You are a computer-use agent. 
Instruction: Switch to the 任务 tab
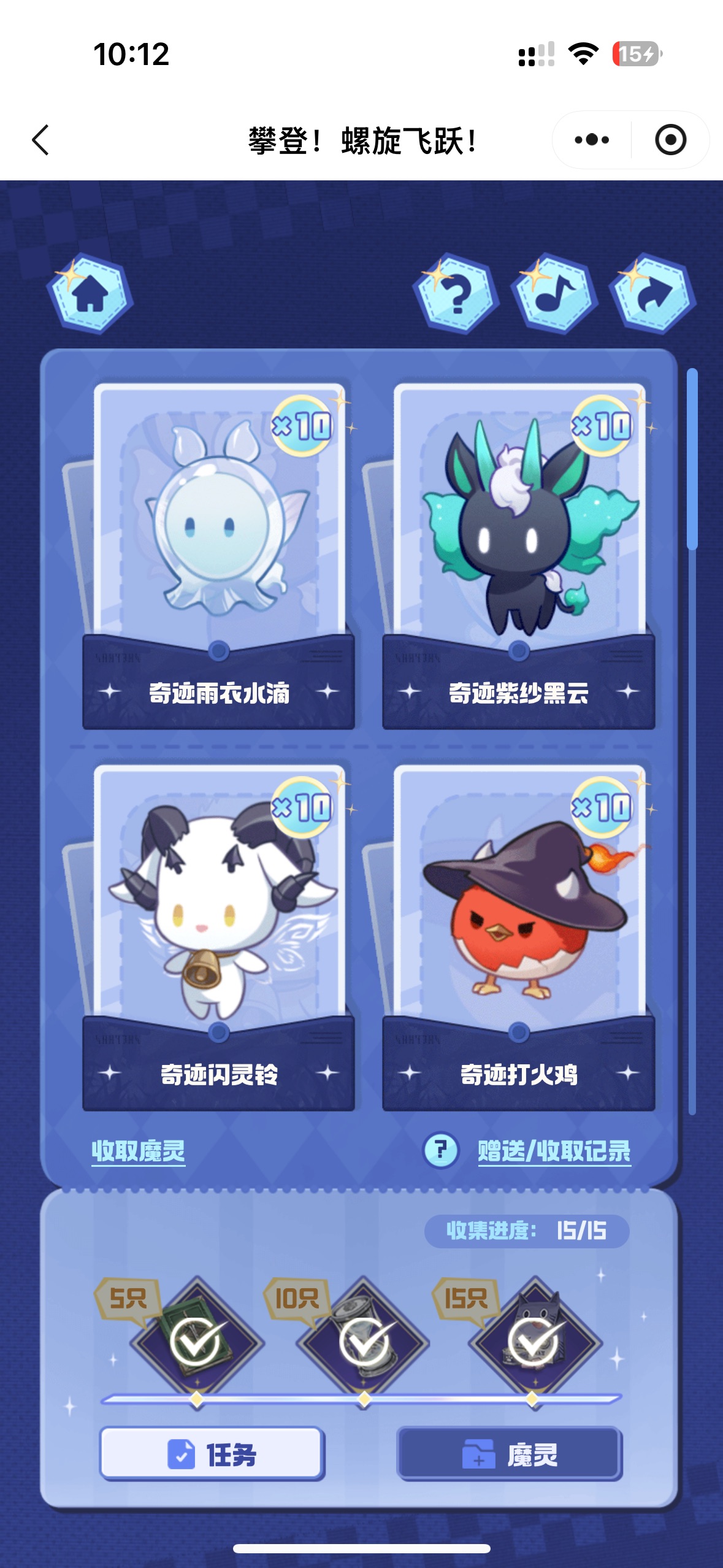click(x=212, y=1454)
